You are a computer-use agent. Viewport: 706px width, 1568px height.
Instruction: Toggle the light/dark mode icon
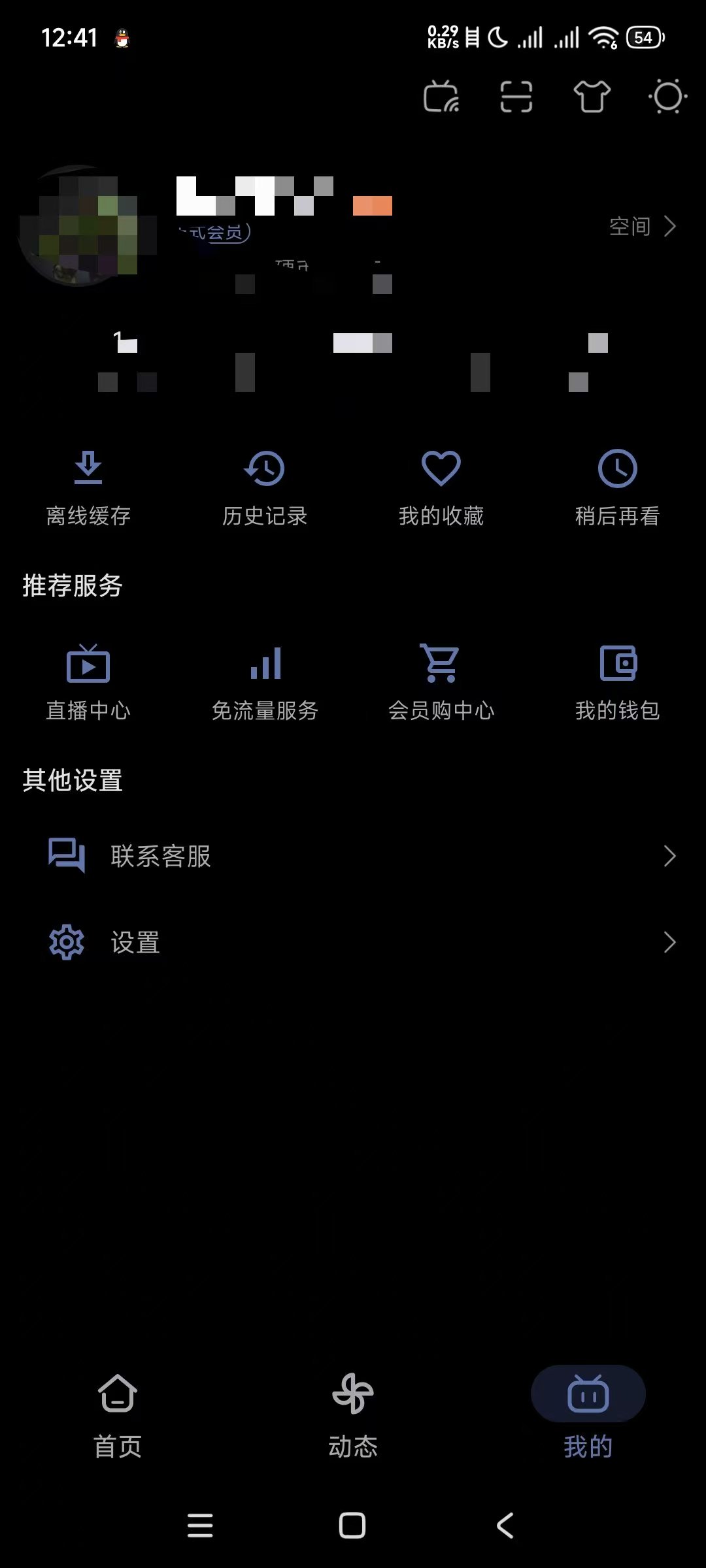tap(667, 97)
